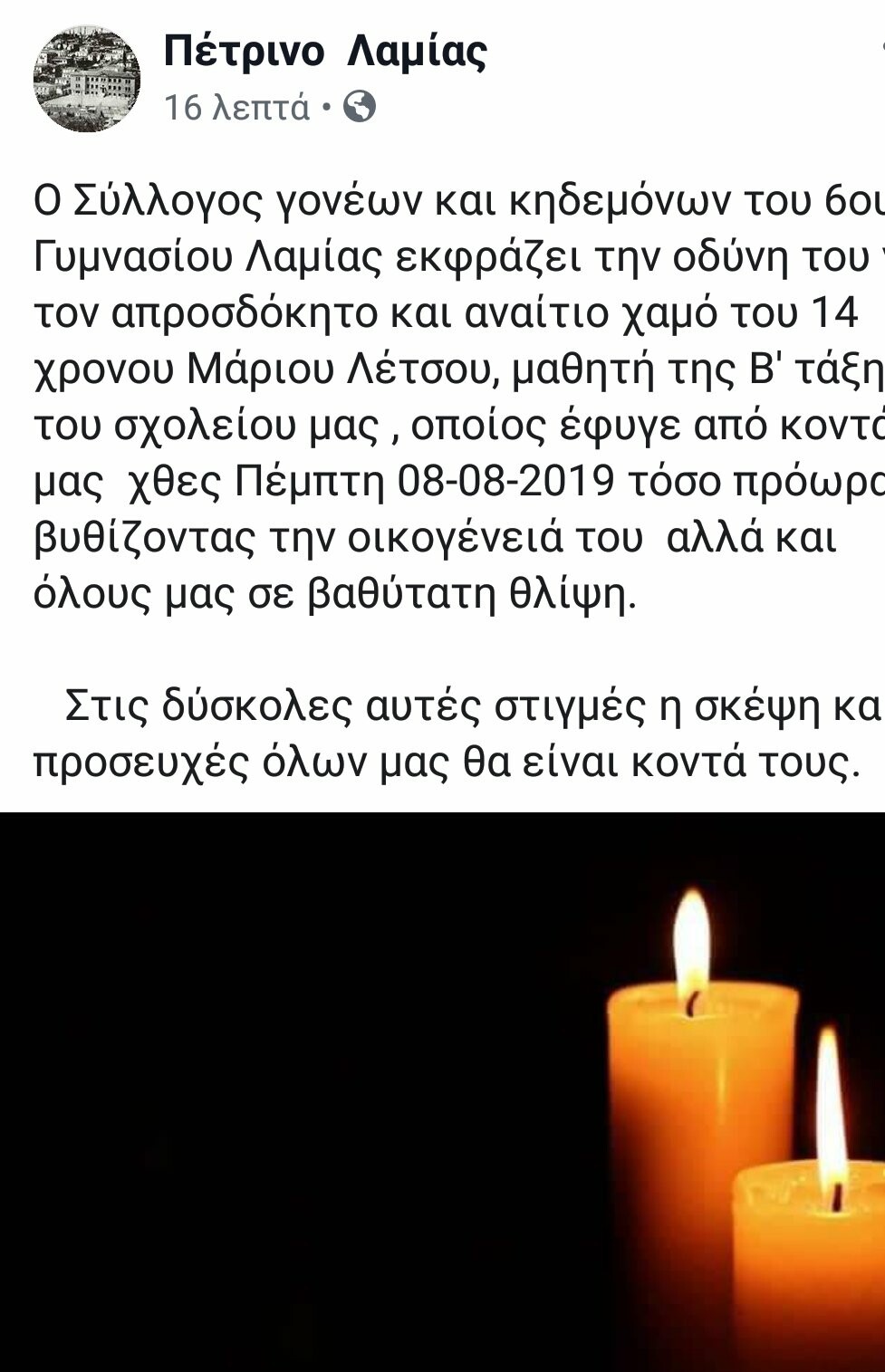
Task: Open the candle photo attached to the post
Action: tap(442, 1091)
